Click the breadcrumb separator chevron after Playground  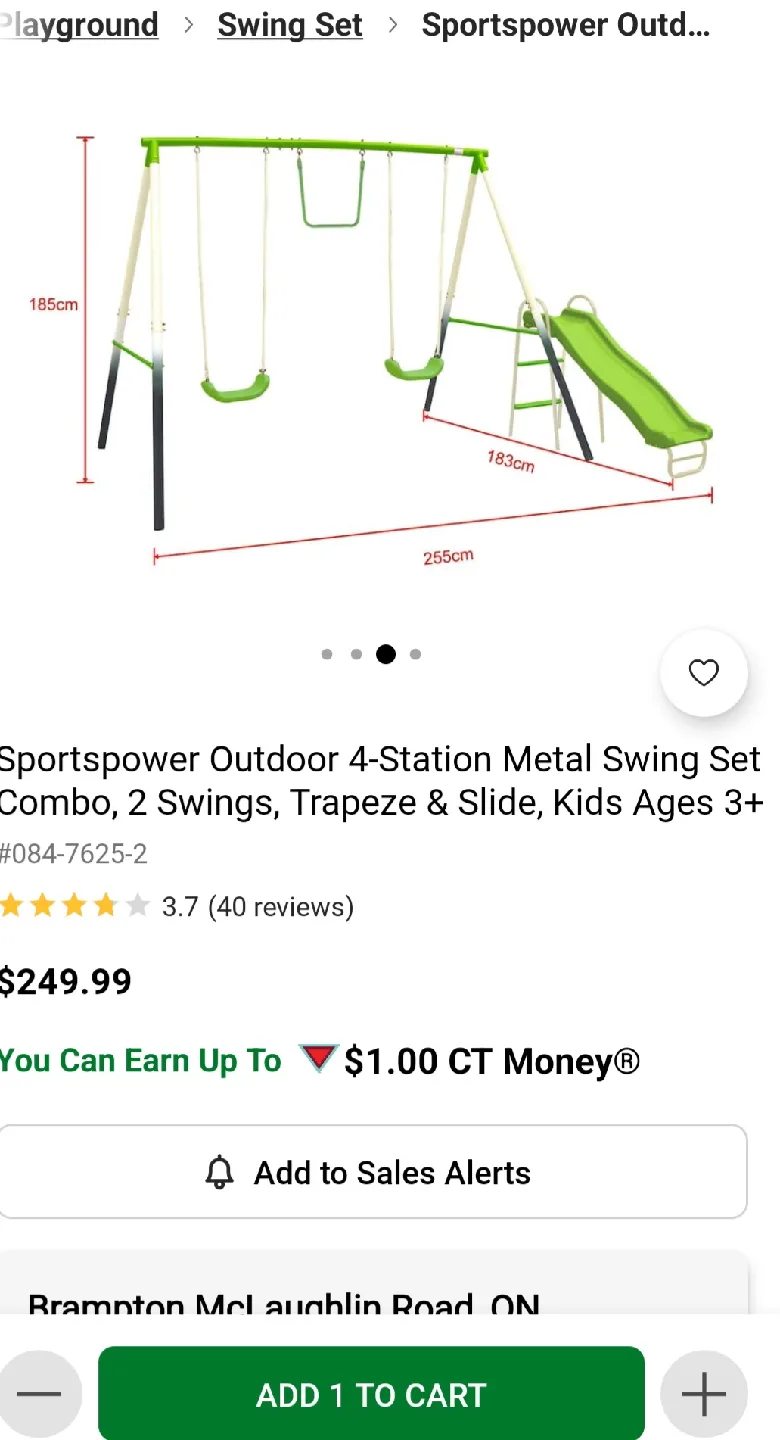188,25
